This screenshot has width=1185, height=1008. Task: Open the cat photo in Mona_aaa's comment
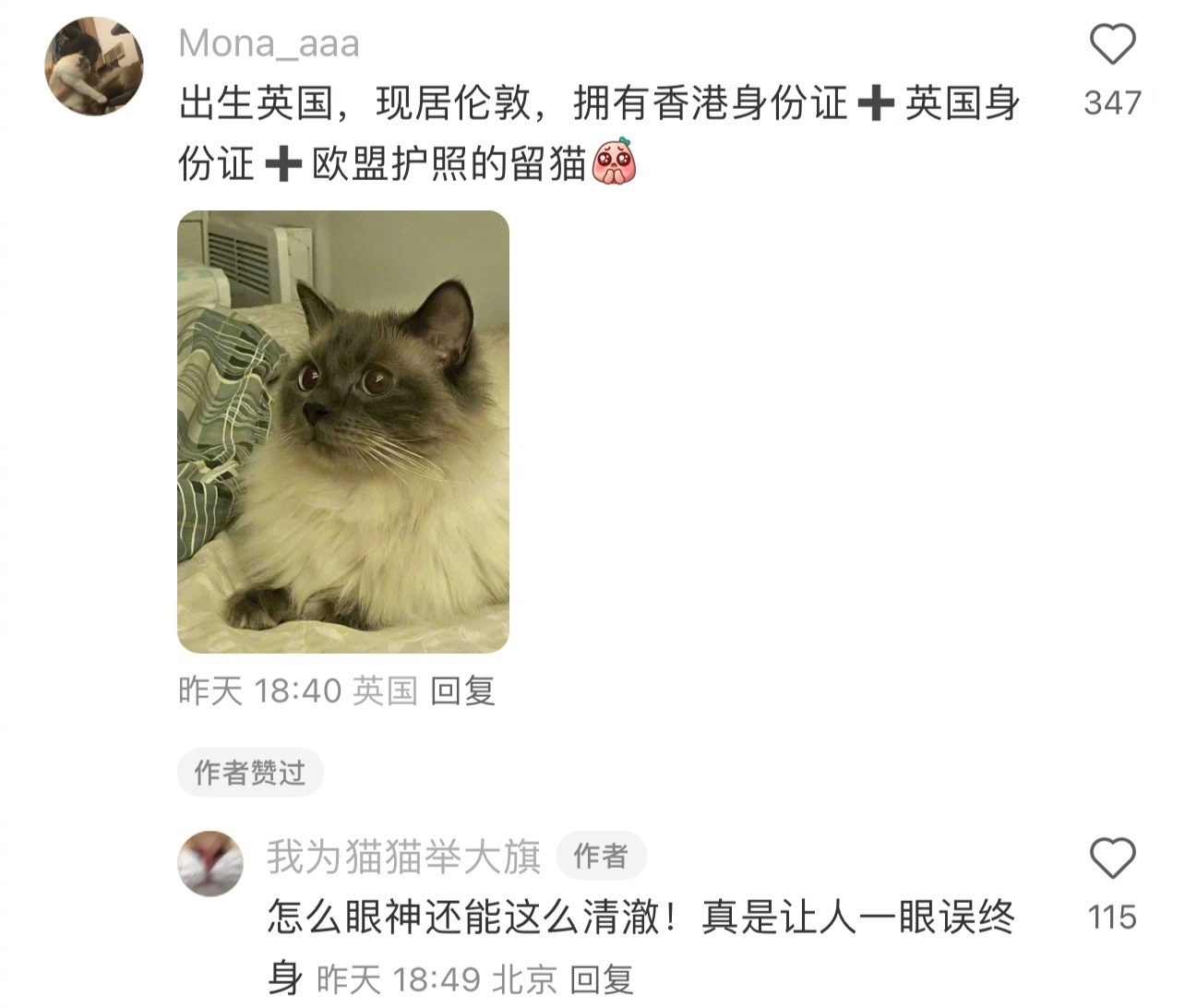[x=342, y=431]
